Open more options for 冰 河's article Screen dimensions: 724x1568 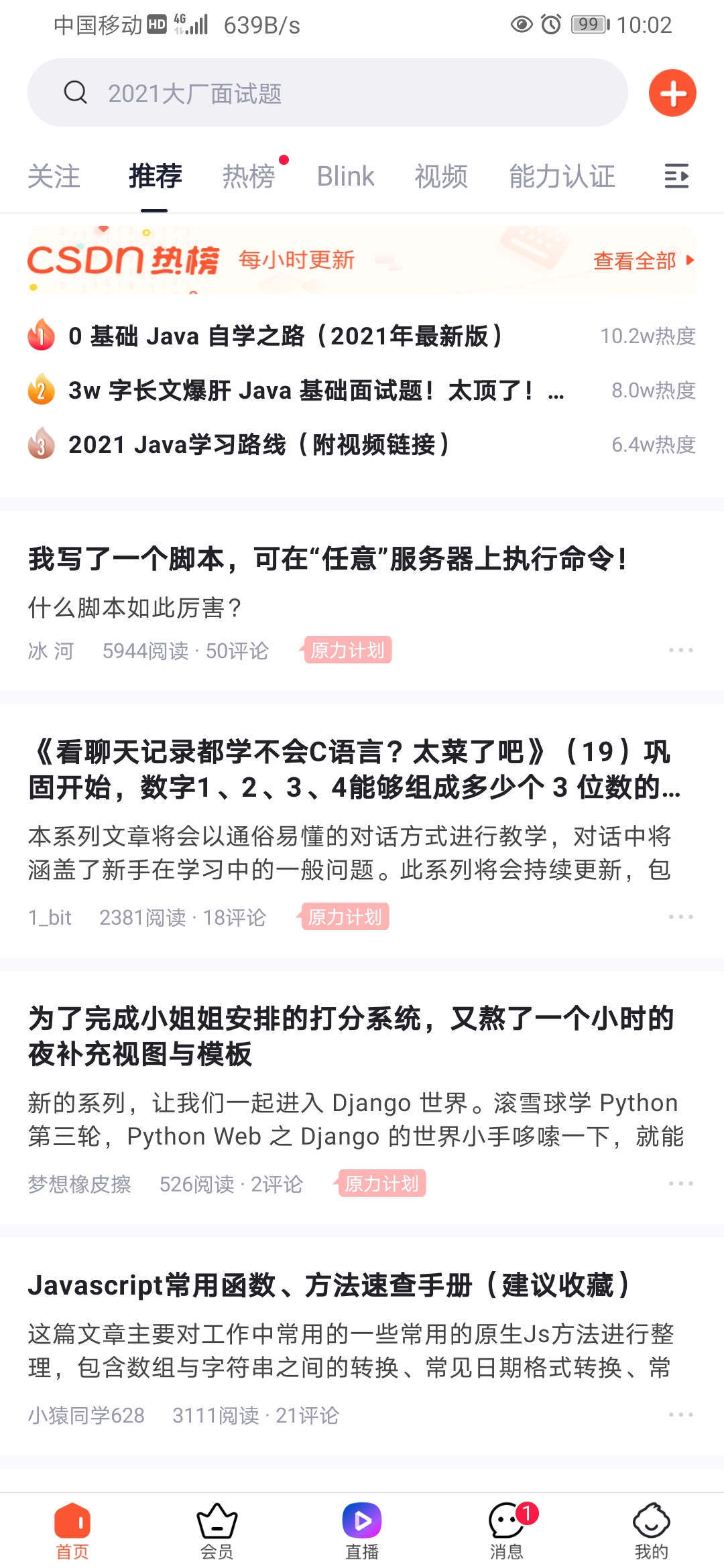(x=680, y=650)
